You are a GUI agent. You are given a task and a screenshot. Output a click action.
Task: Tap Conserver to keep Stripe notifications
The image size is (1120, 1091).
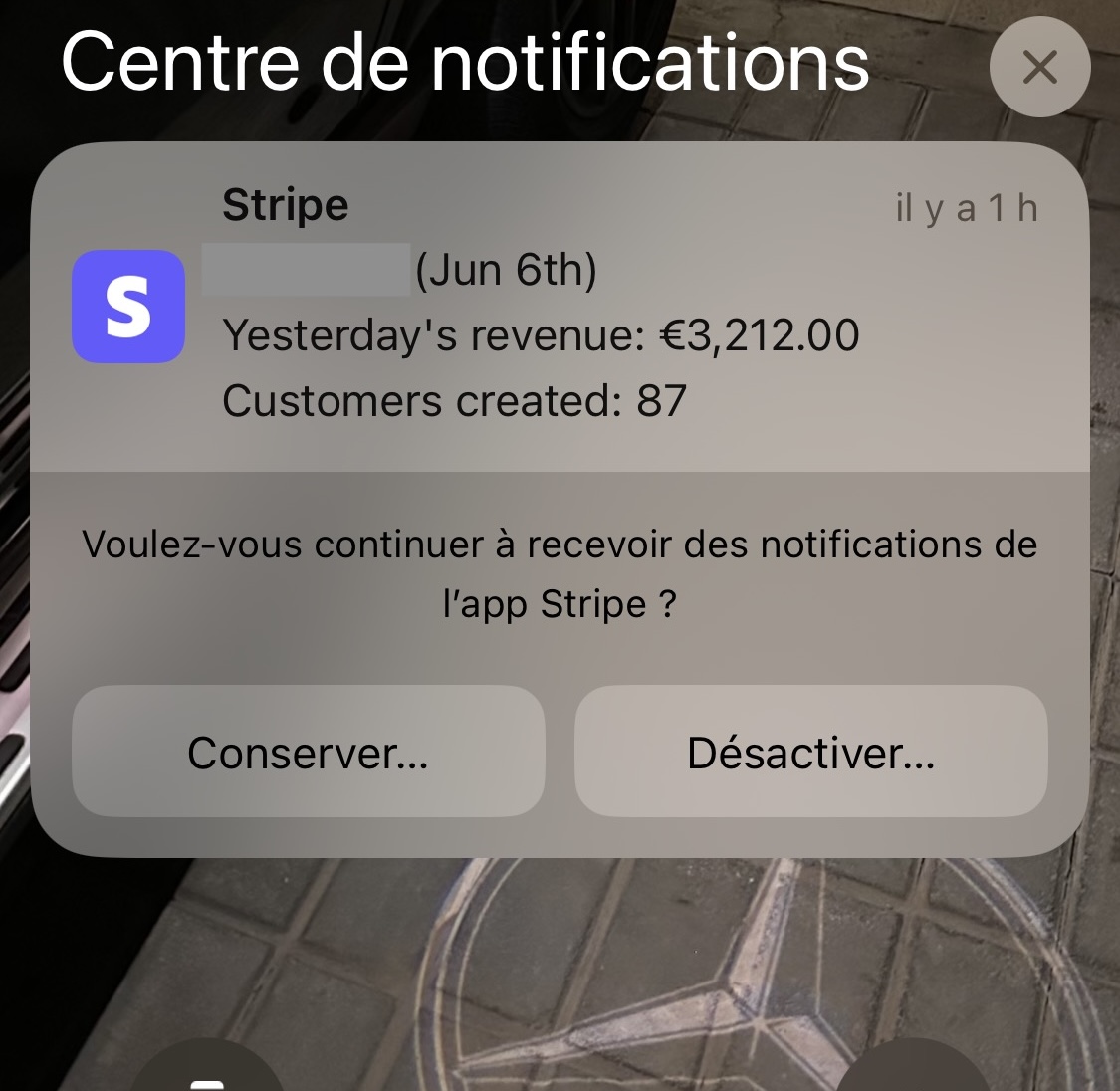tap(309, 753)
